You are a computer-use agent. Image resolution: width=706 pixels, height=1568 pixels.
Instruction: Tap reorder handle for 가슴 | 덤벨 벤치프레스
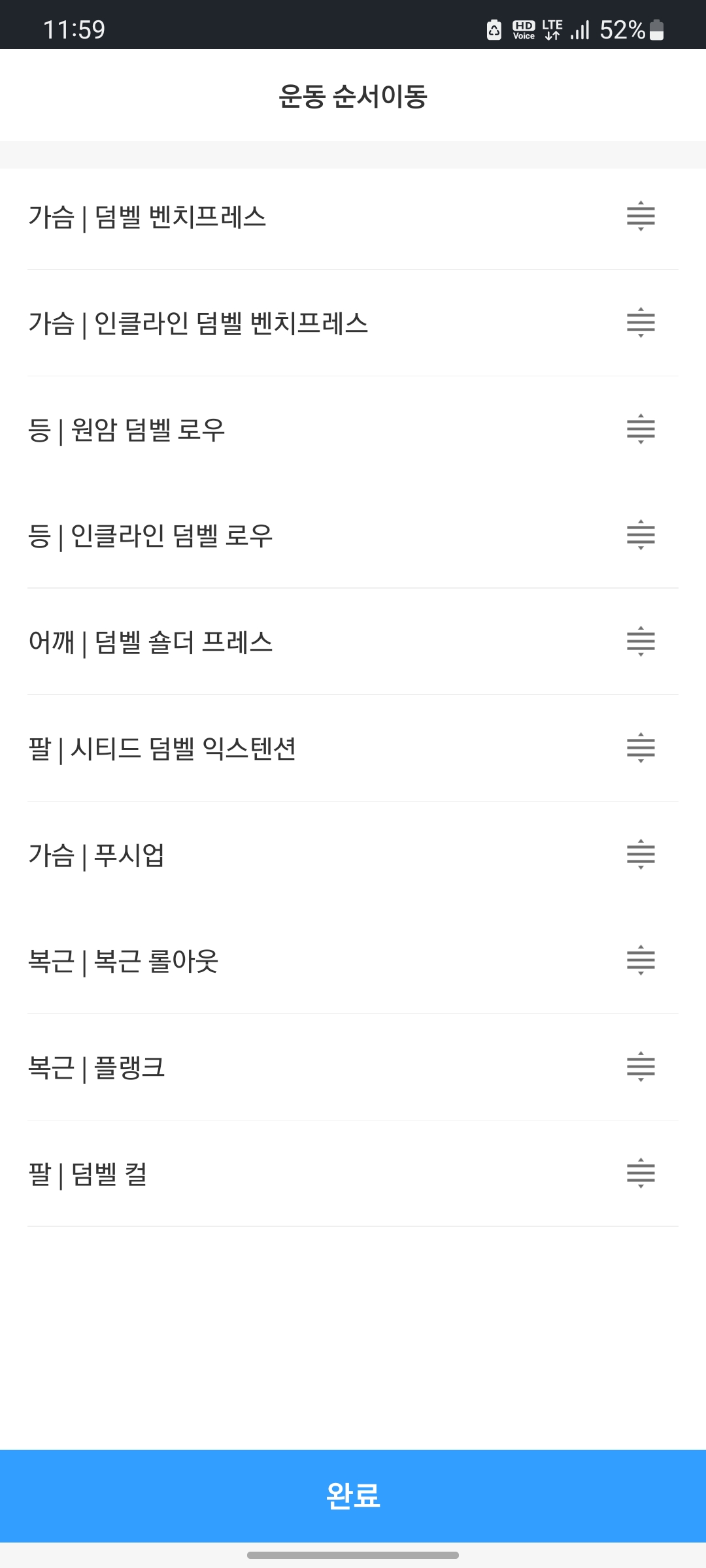(x=641, y=216)
